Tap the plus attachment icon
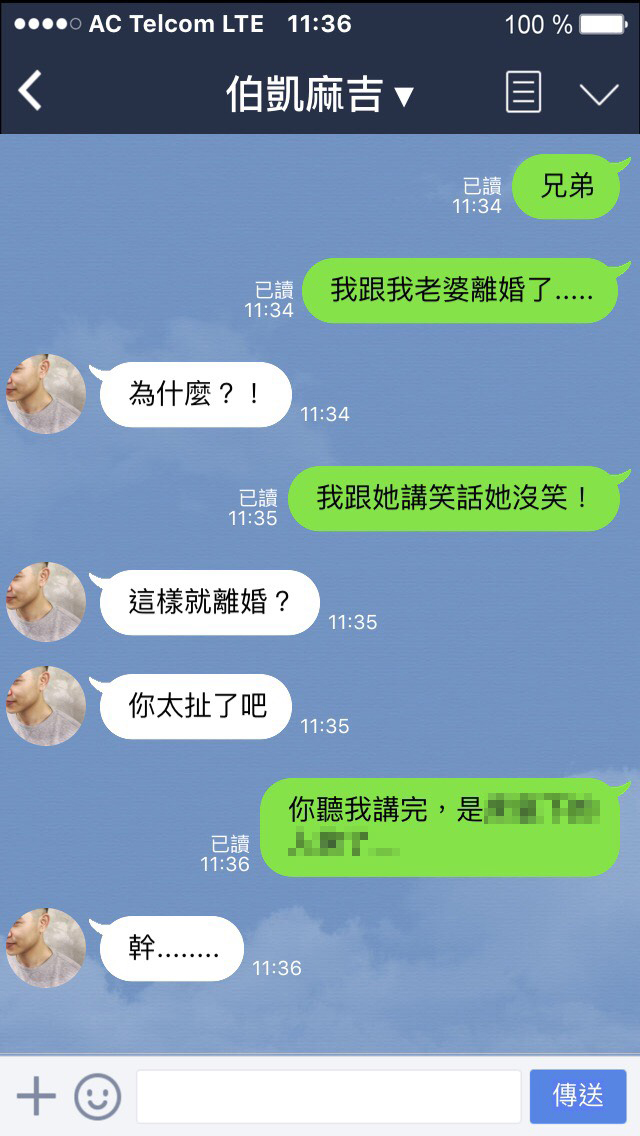Screen dimensions: 640x1136 [x=36, y=1096]
